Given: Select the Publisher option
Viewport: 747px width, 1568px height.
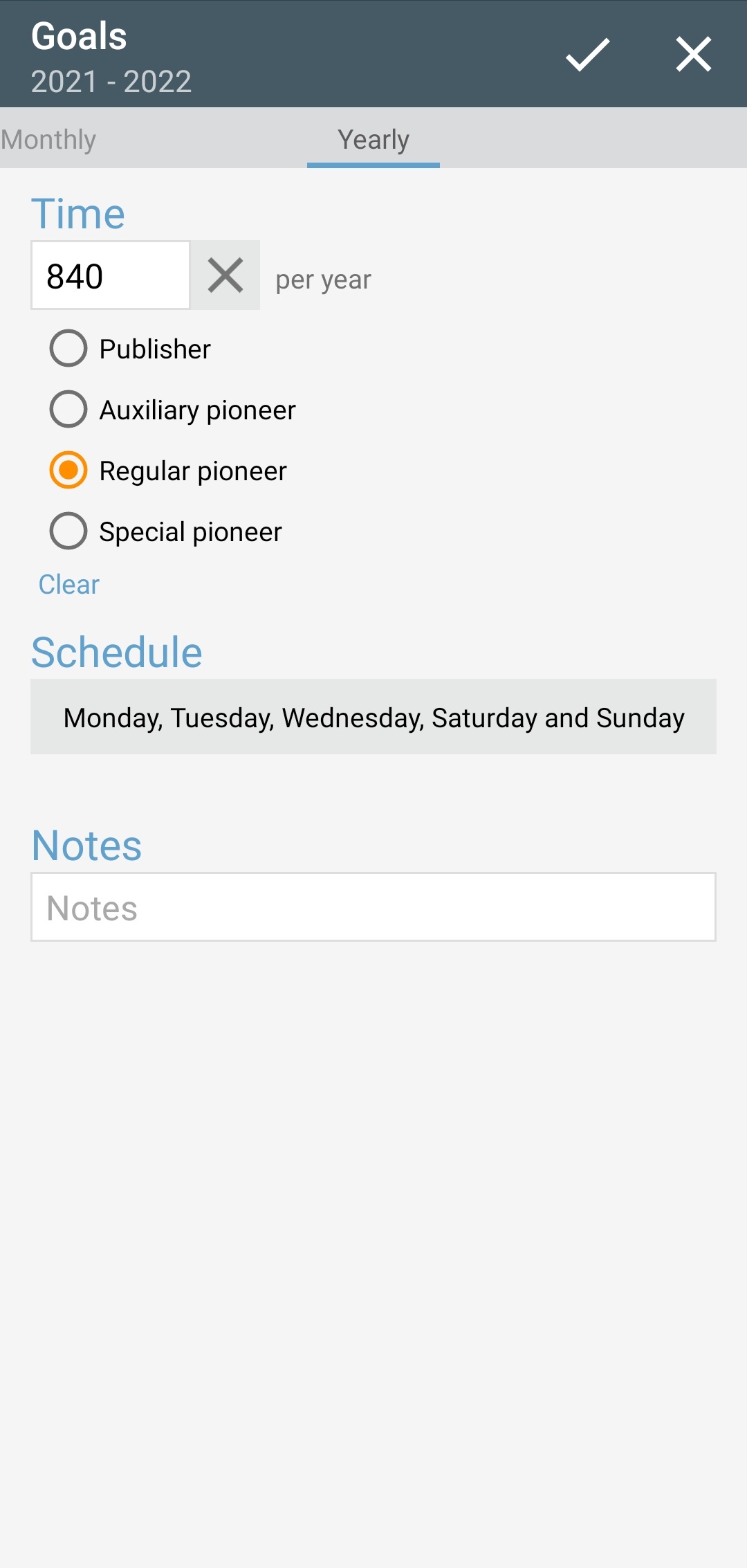Looking at the screenshot, I should [x=68, y=348].
